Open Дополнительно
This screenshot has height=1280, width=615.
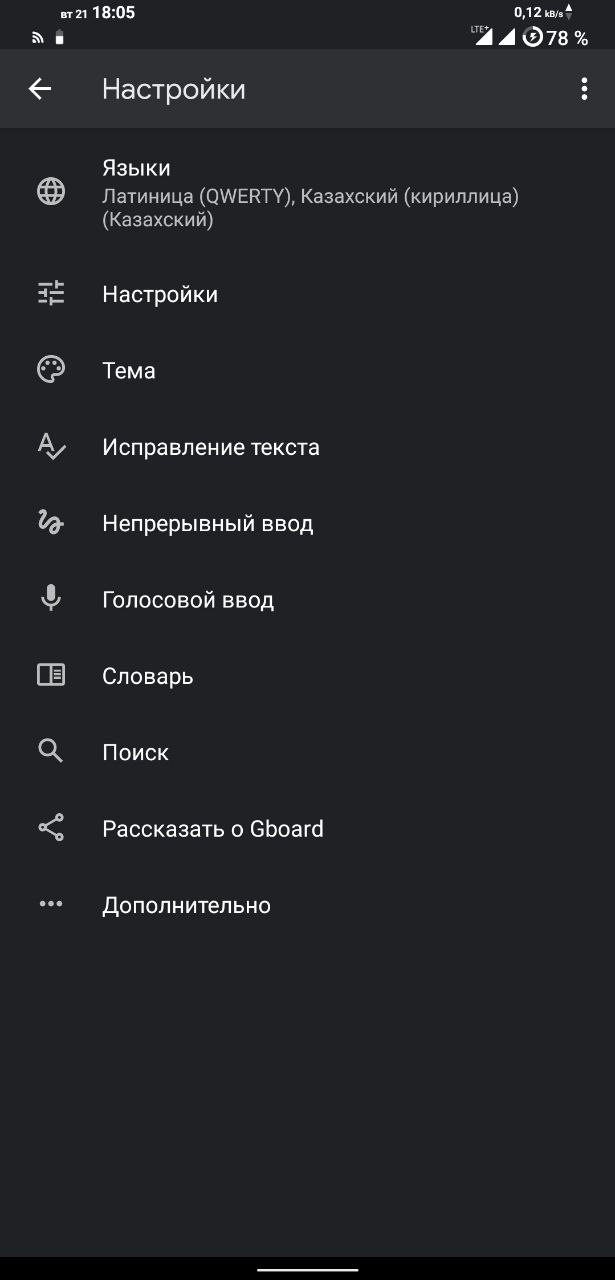[x=307, y=905]
